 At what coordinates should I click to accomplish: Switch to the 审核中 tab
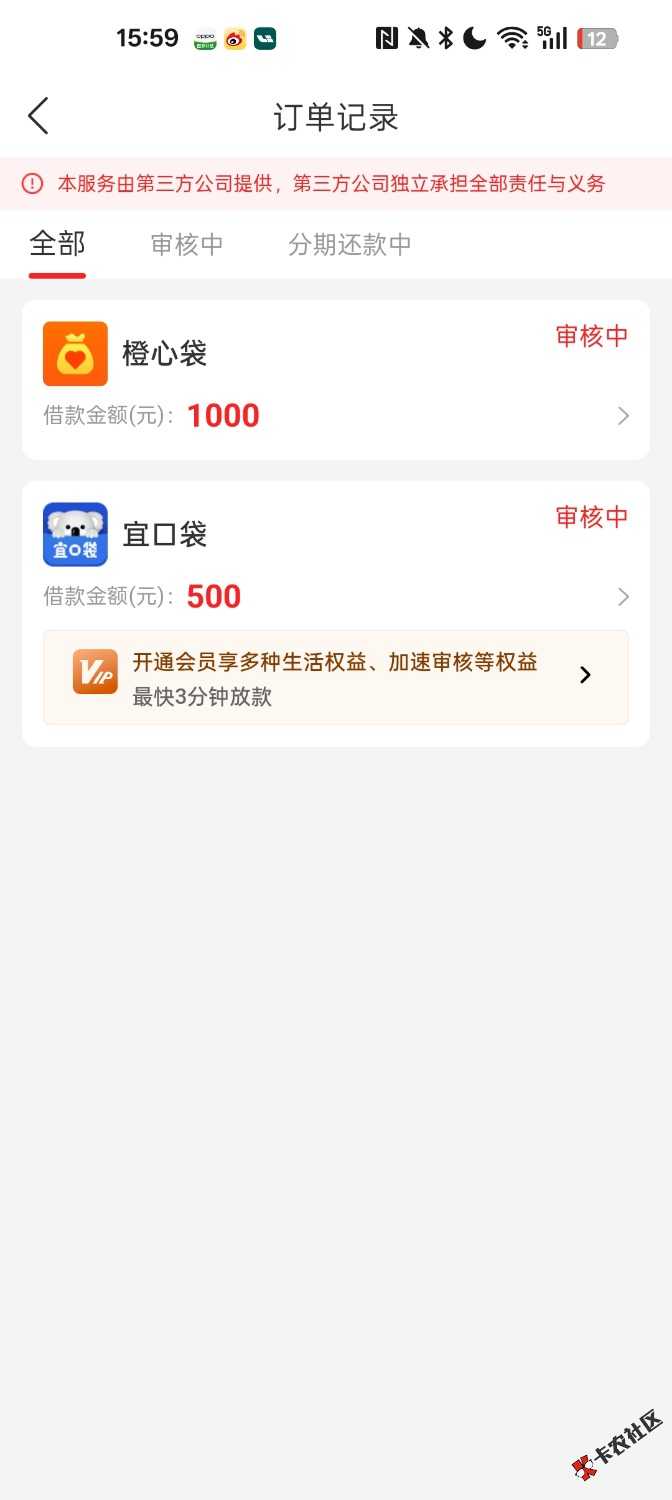[187, 245]
